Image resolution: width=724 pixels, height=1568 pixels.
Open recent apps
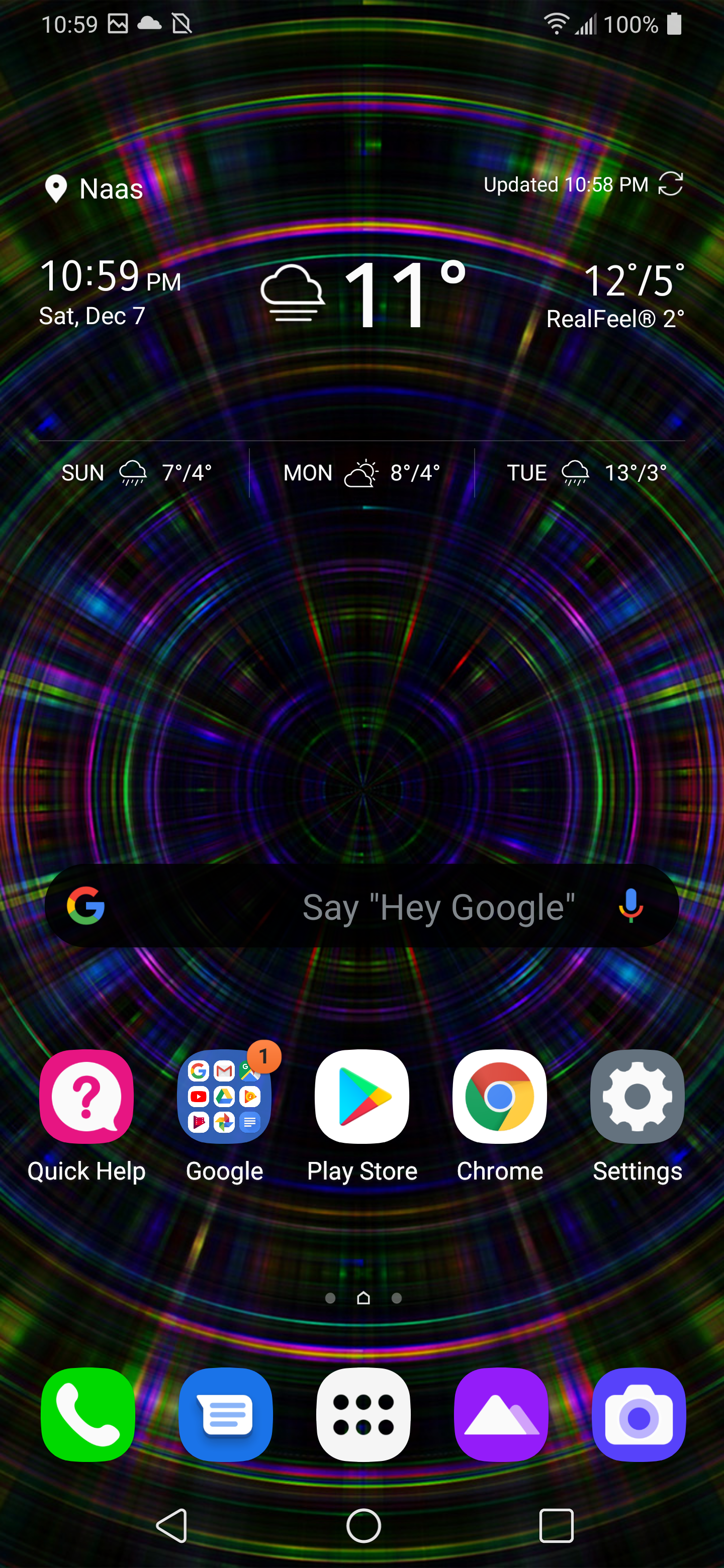coord(556,1525)
